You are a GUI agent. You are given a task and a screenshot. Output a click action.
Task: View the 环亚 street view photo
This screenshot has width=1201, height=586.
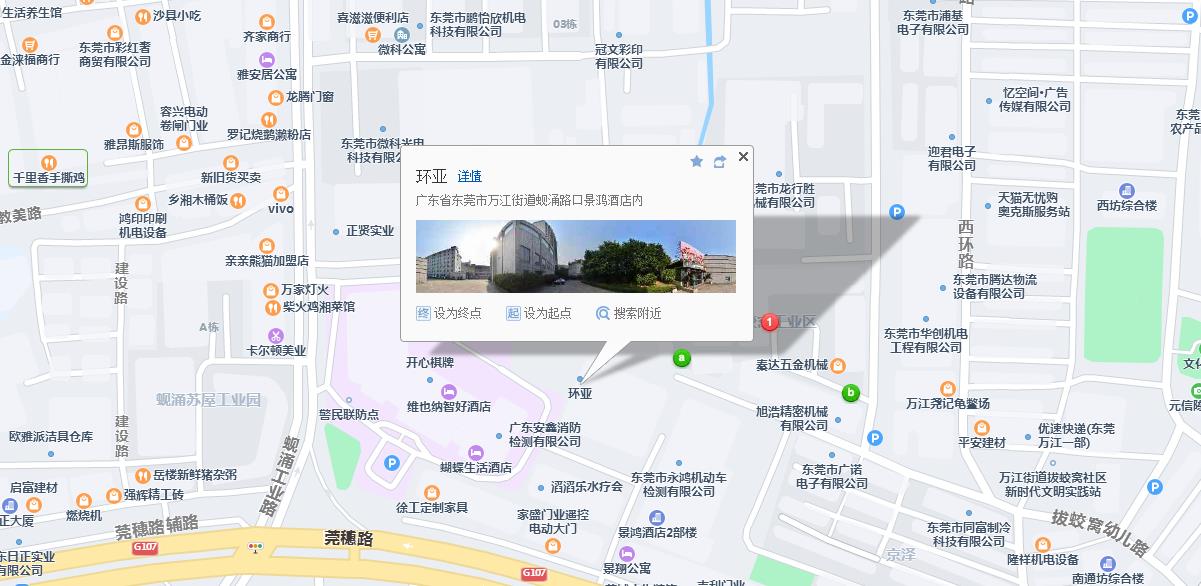tap(575, 256)
